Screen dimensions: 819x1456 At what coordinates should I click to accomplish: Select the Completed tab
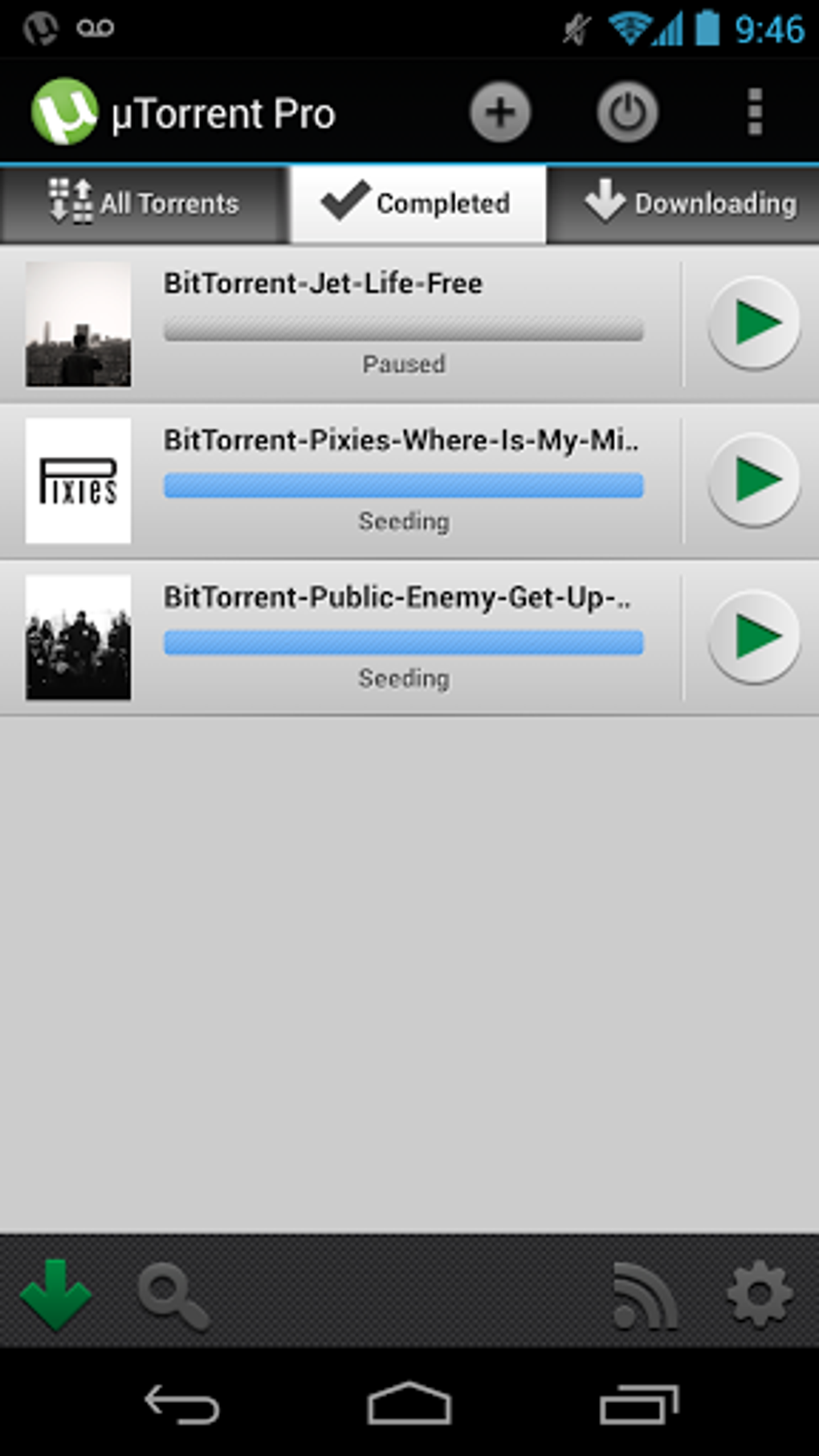[x=418, y=204]
